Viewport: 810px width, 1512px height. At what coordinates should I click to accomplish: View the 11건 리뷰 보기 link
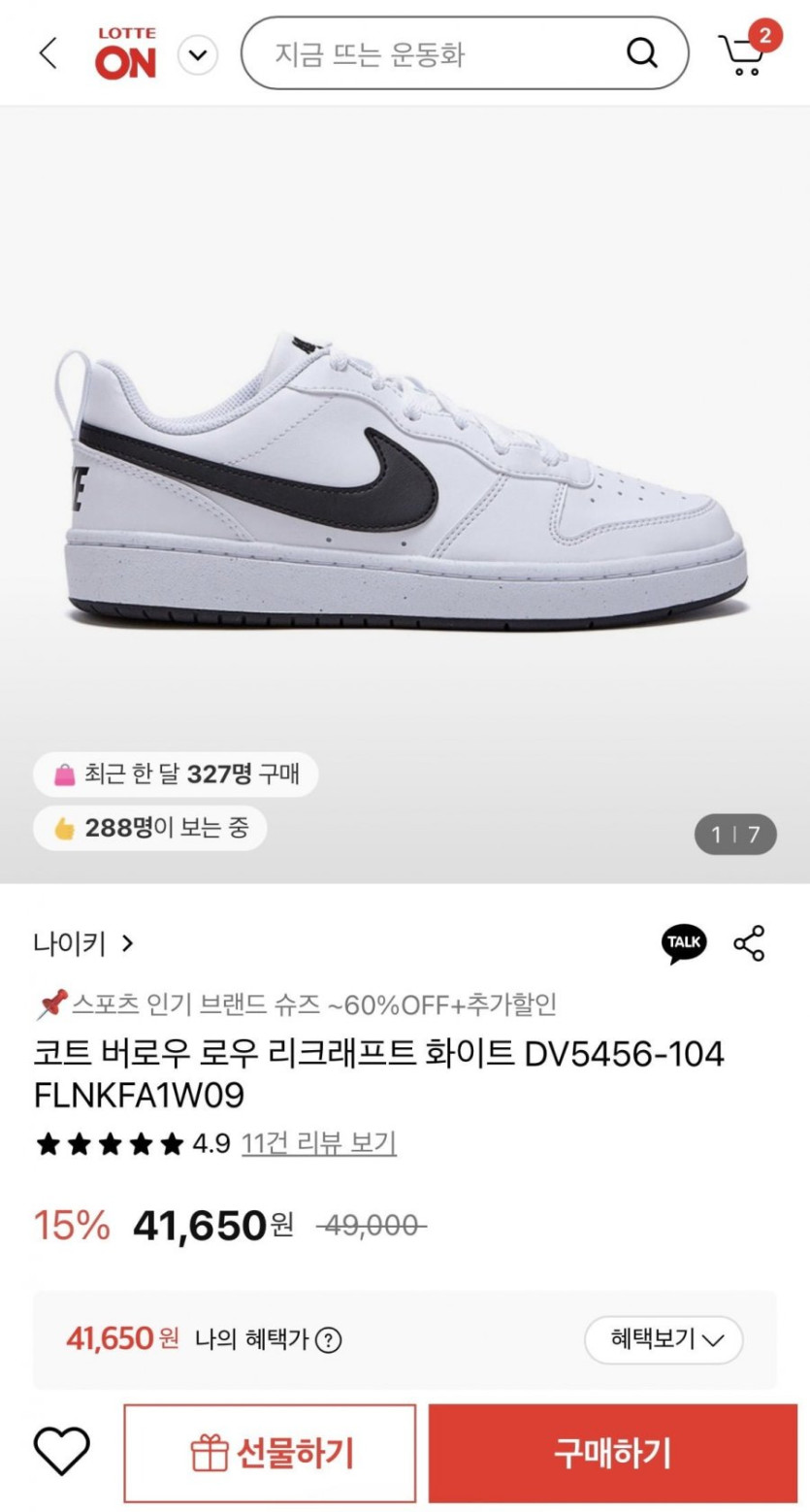point(318,1143)
